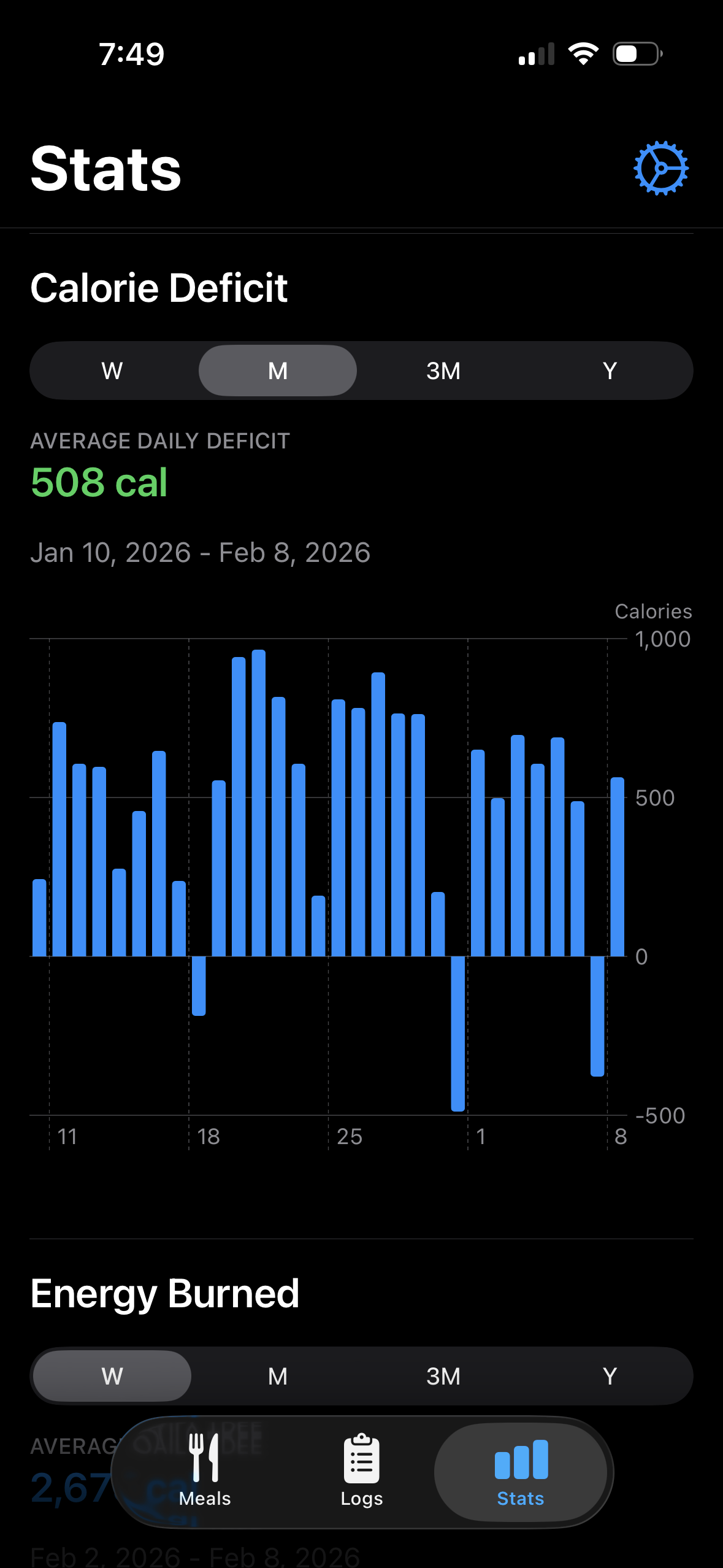Switch to the Logs tab

point(362,1472)
